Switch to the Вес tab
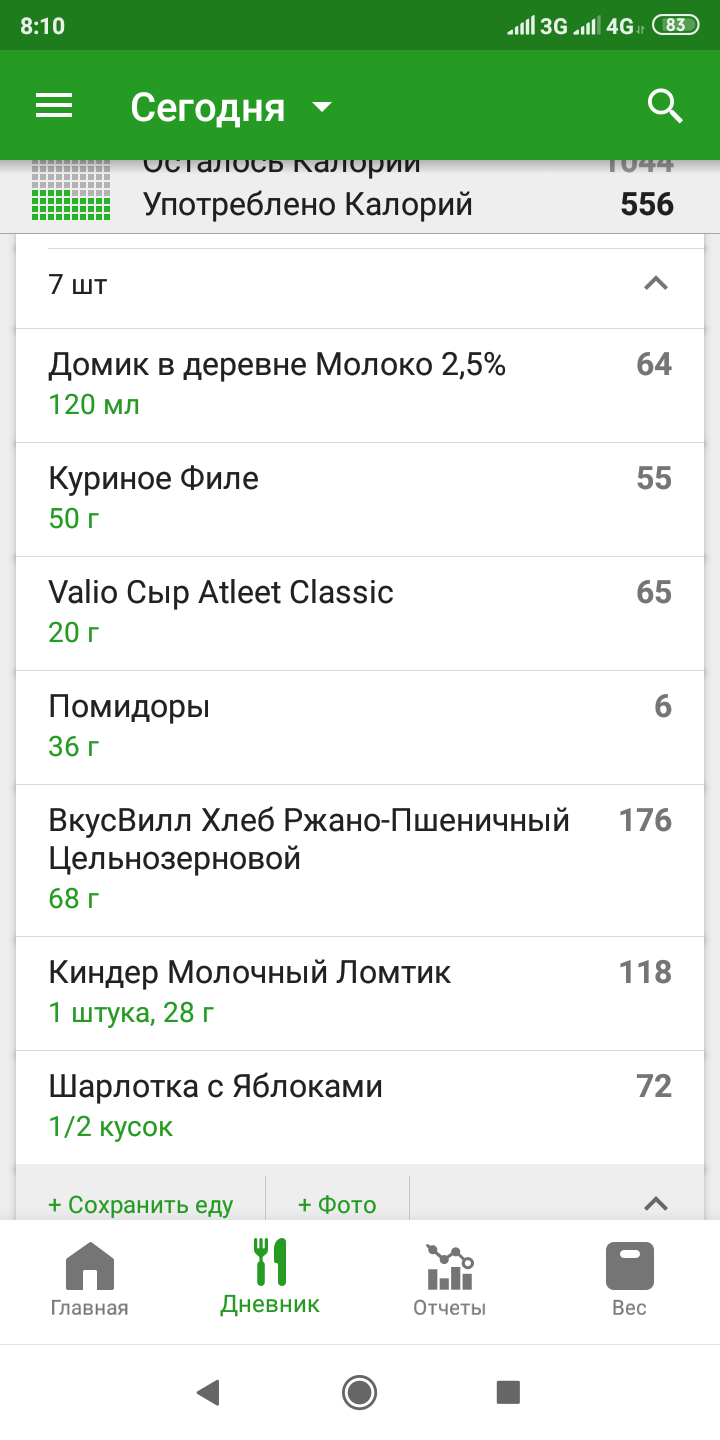This screenshot has height=1440, width=720. click(629, 1279)
